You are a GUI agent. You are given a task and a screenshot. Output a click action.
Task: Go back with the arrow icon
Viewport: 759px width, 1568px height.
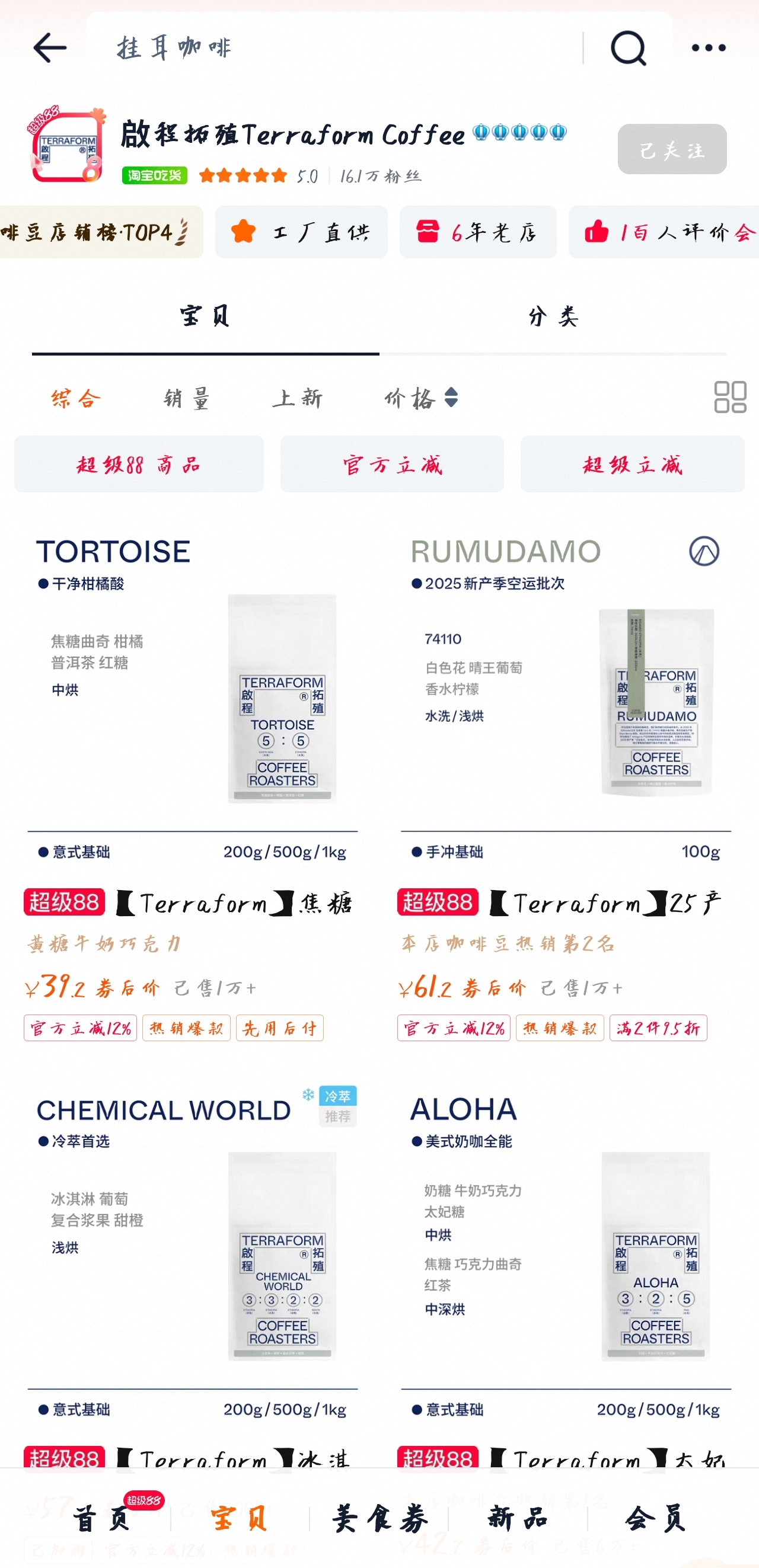click(49, 47)
